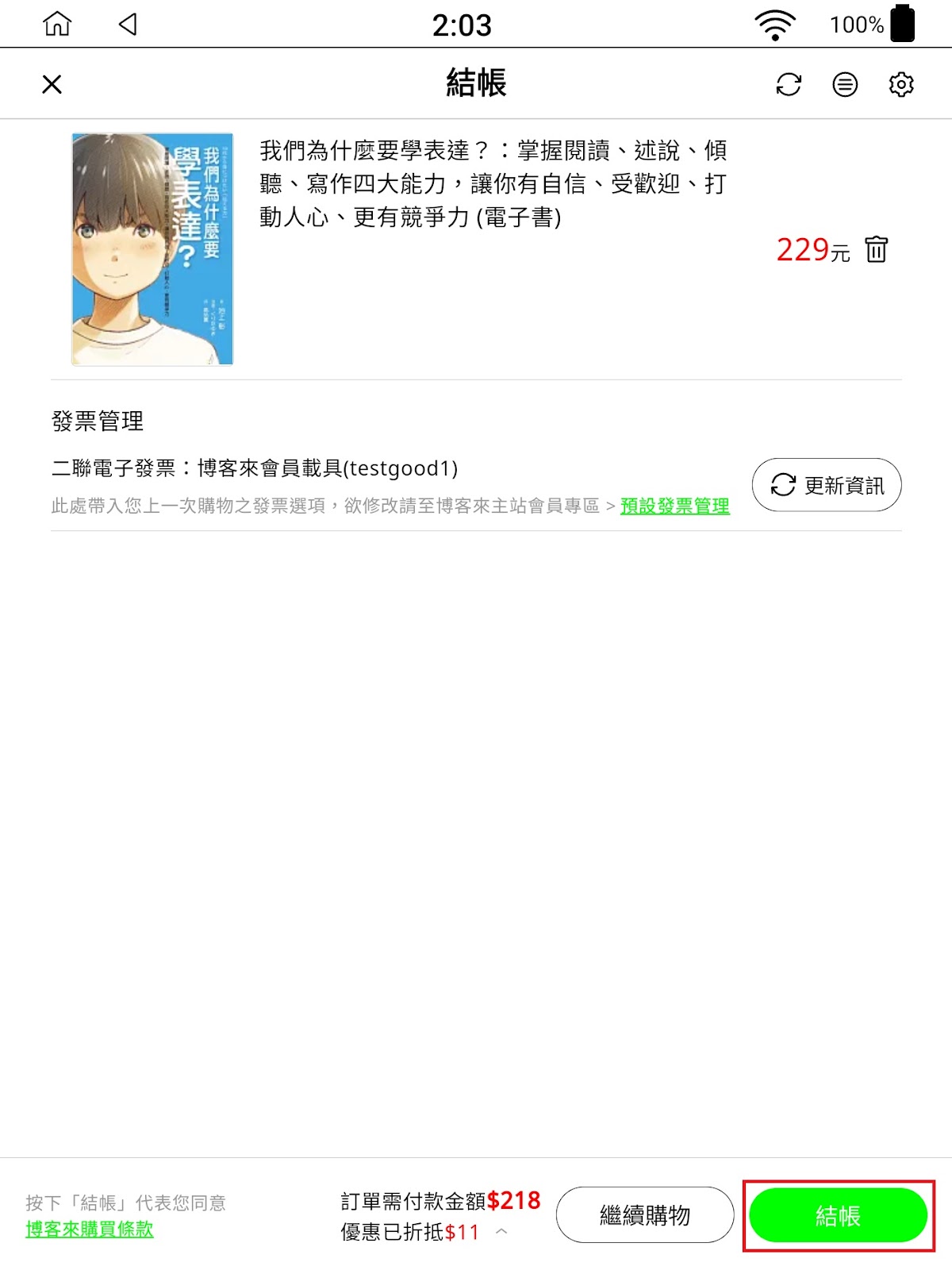This screenshot has height=1270, width=952.
Task: Remove the book with the trash icon
Action: coord(877,249)
